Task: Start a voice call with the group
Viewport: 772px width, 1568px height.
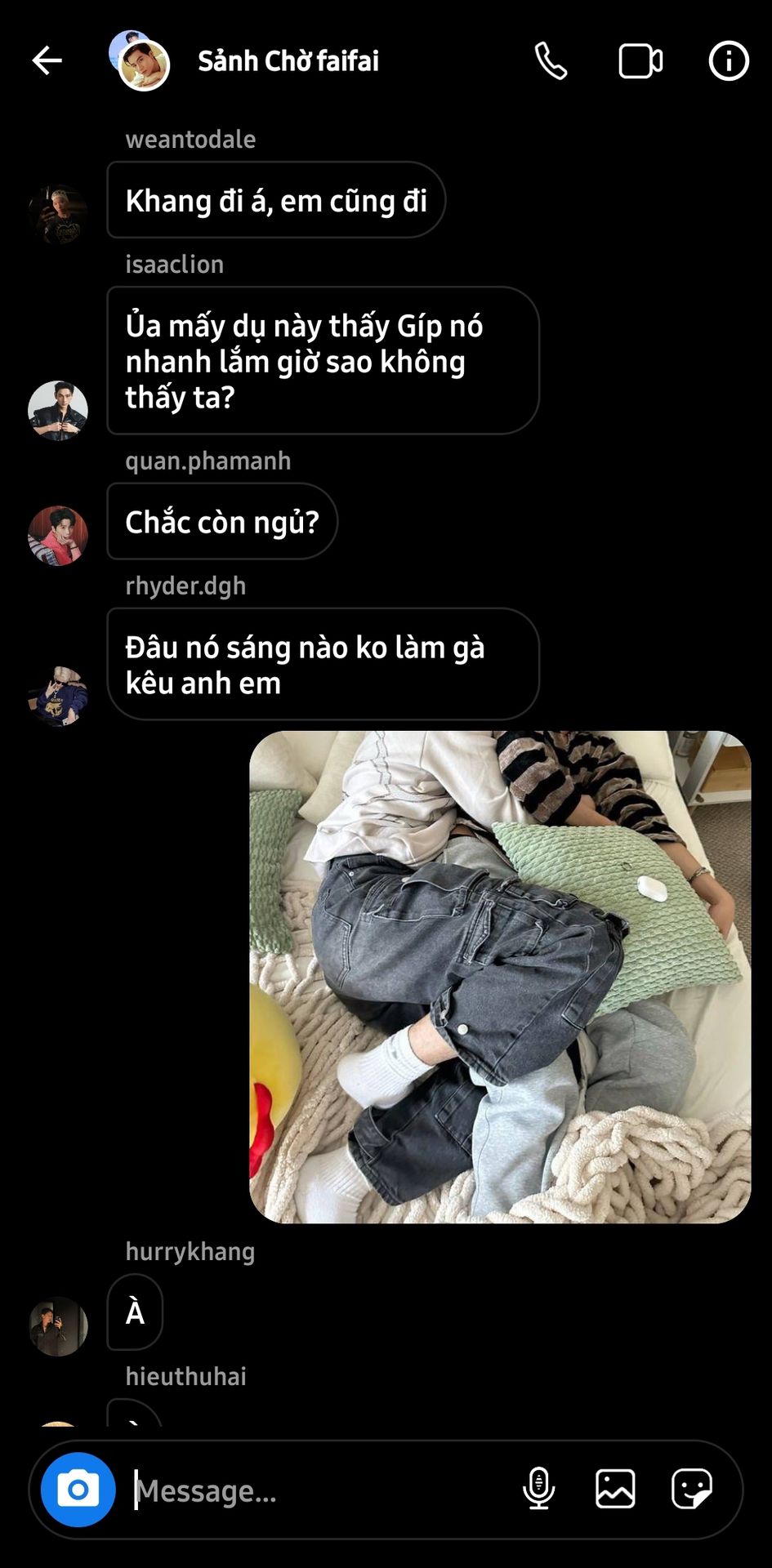Action: pyautogui.click(x=551, y=61)
